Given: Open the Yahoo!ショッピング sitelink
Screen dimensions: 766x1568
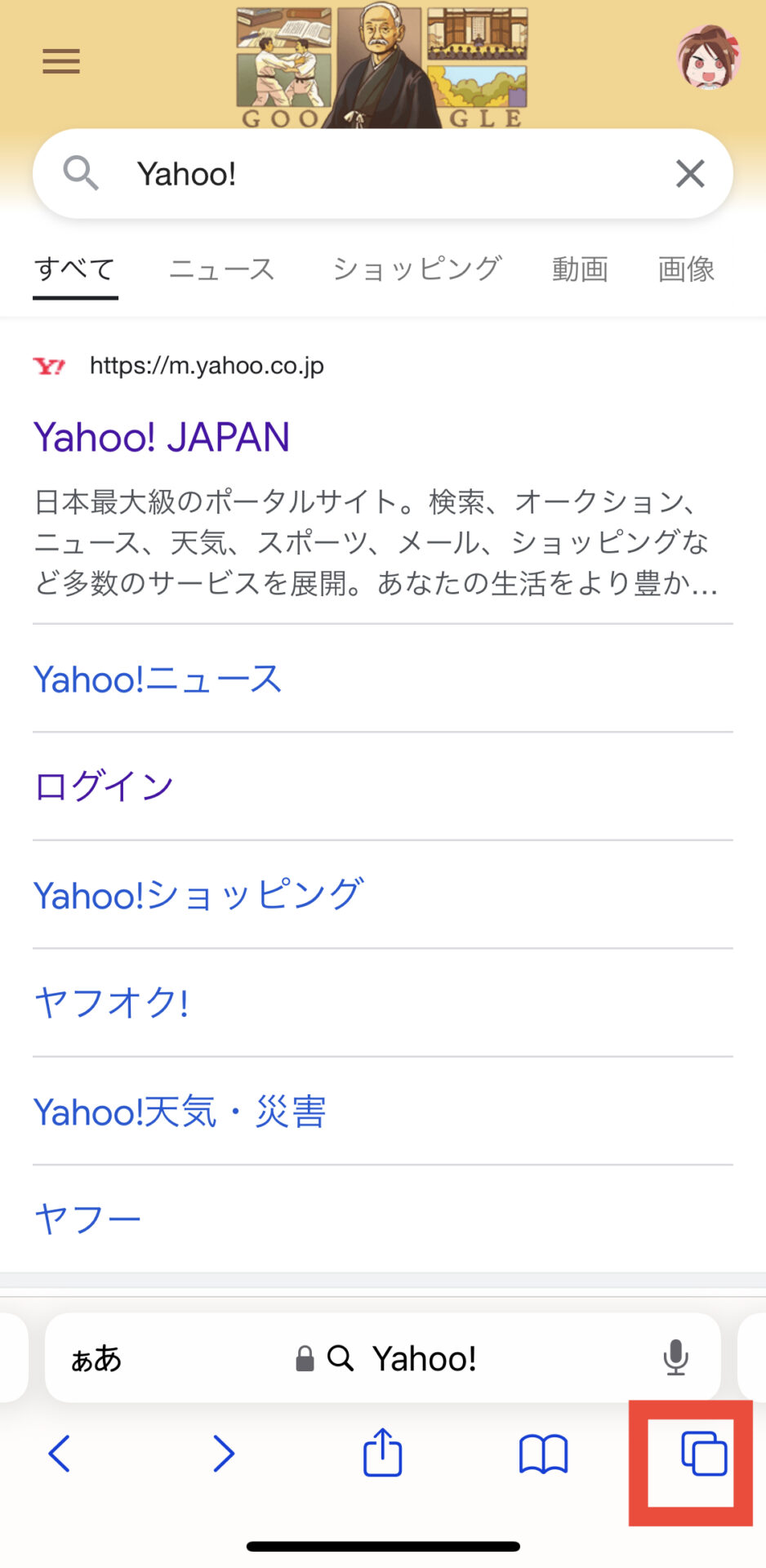Looking at the screenshot, I should pyautogui.click(x=198, y=895).
